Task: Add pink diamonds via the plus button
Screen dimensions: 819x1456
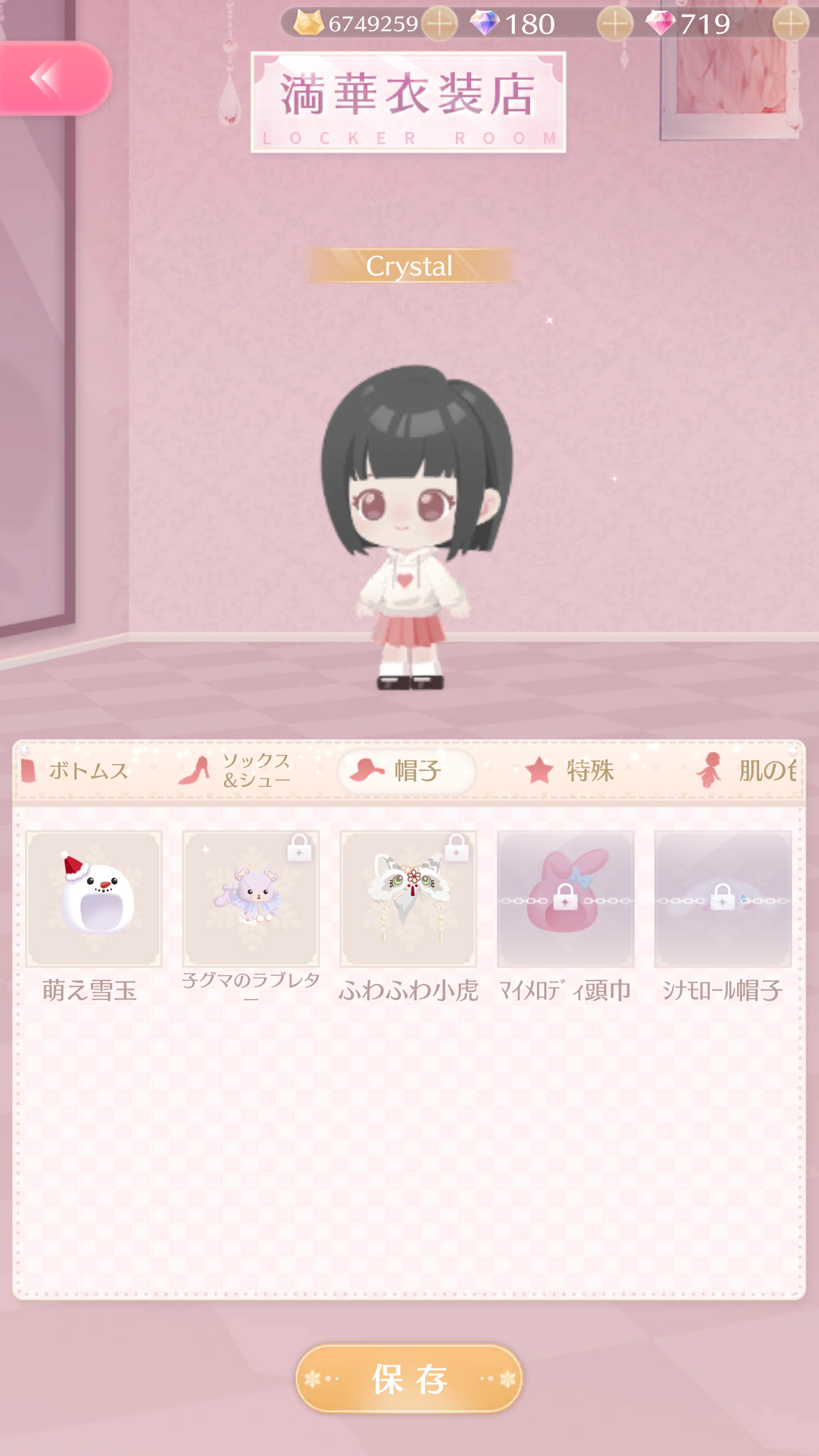Action: coord(790,24)
